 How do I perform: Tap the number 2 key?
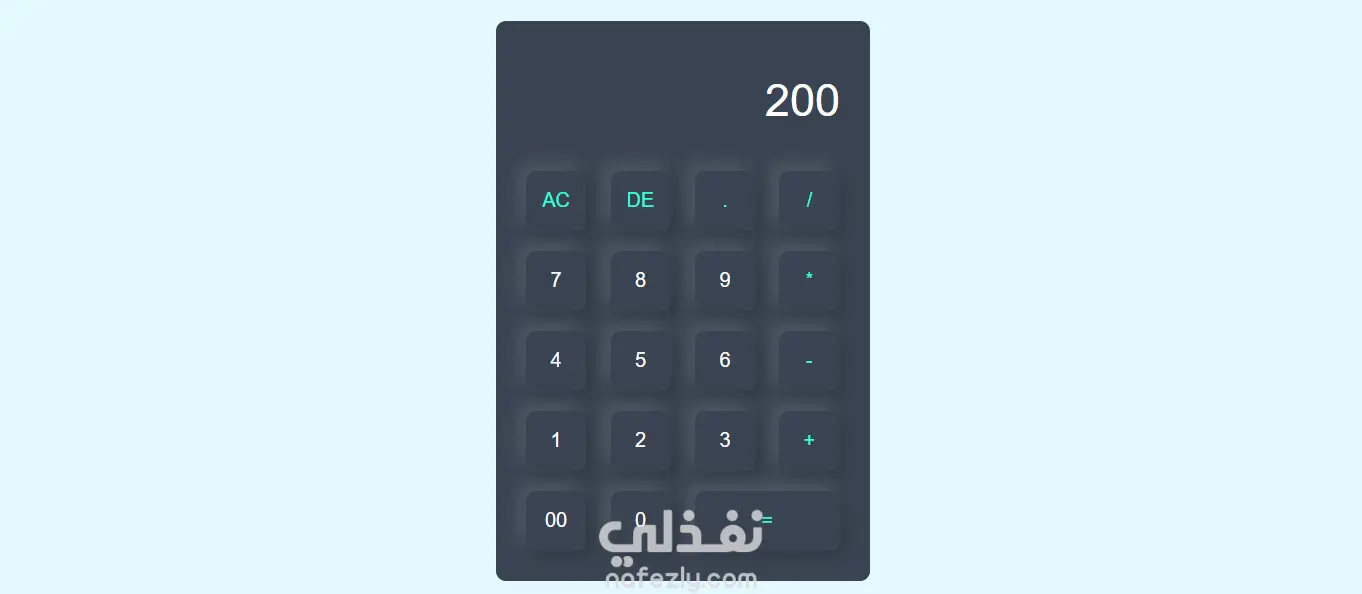tap(640, 440)
